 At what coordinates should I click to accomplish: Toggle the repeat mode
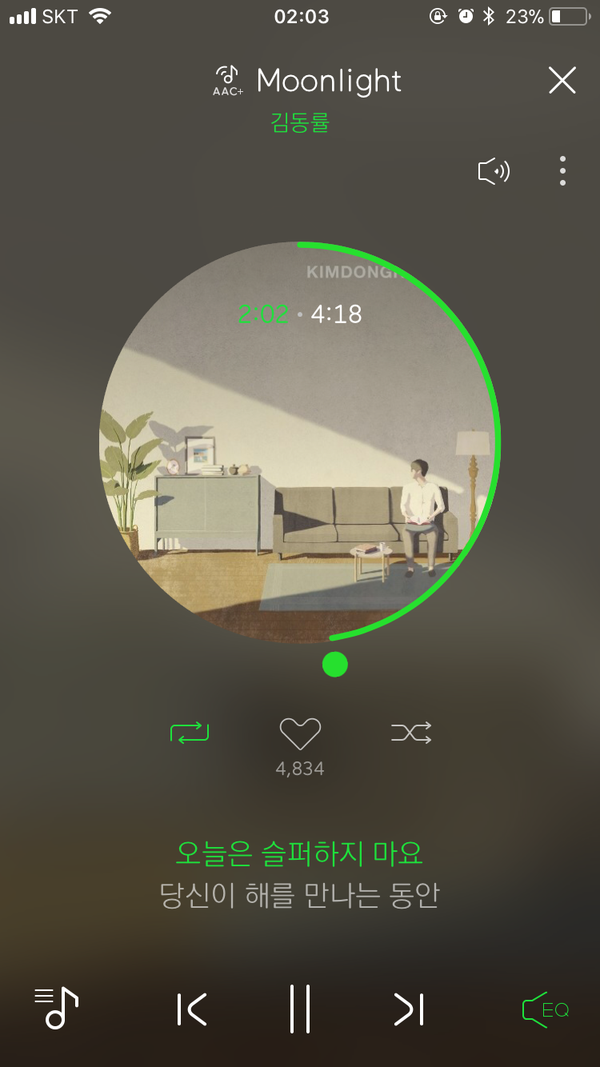click(190, 733)
